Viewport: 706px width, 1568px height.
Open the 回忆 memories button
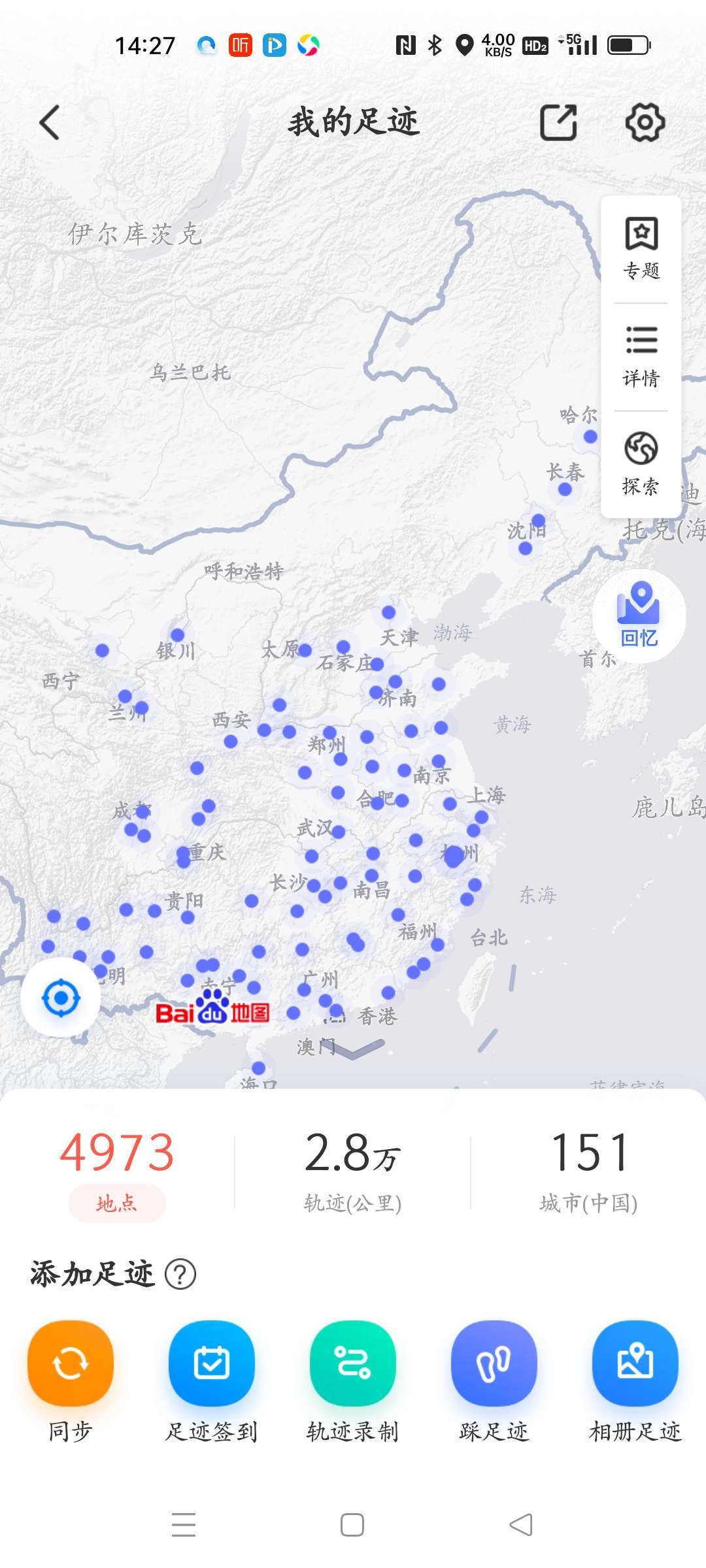639,616
